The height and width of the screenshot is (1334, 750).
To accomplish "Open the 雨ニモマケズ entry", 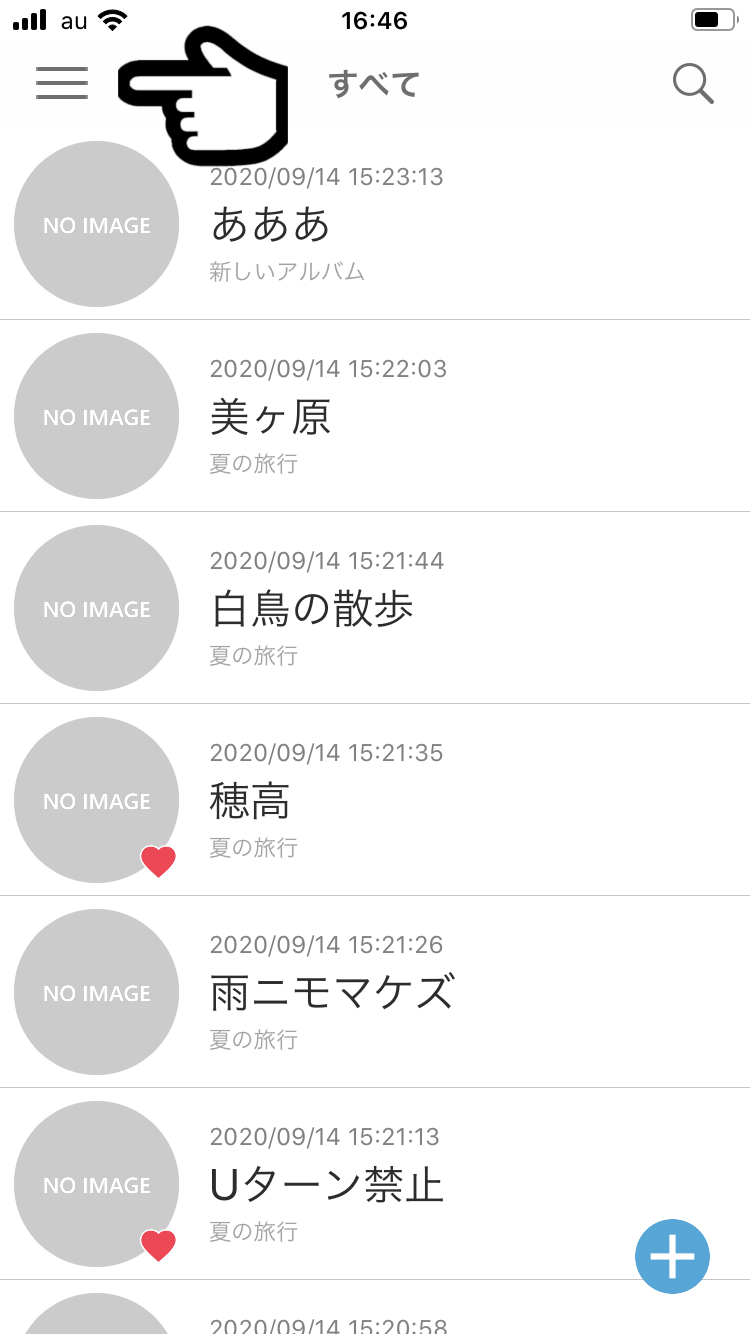I will pos(375,992).
